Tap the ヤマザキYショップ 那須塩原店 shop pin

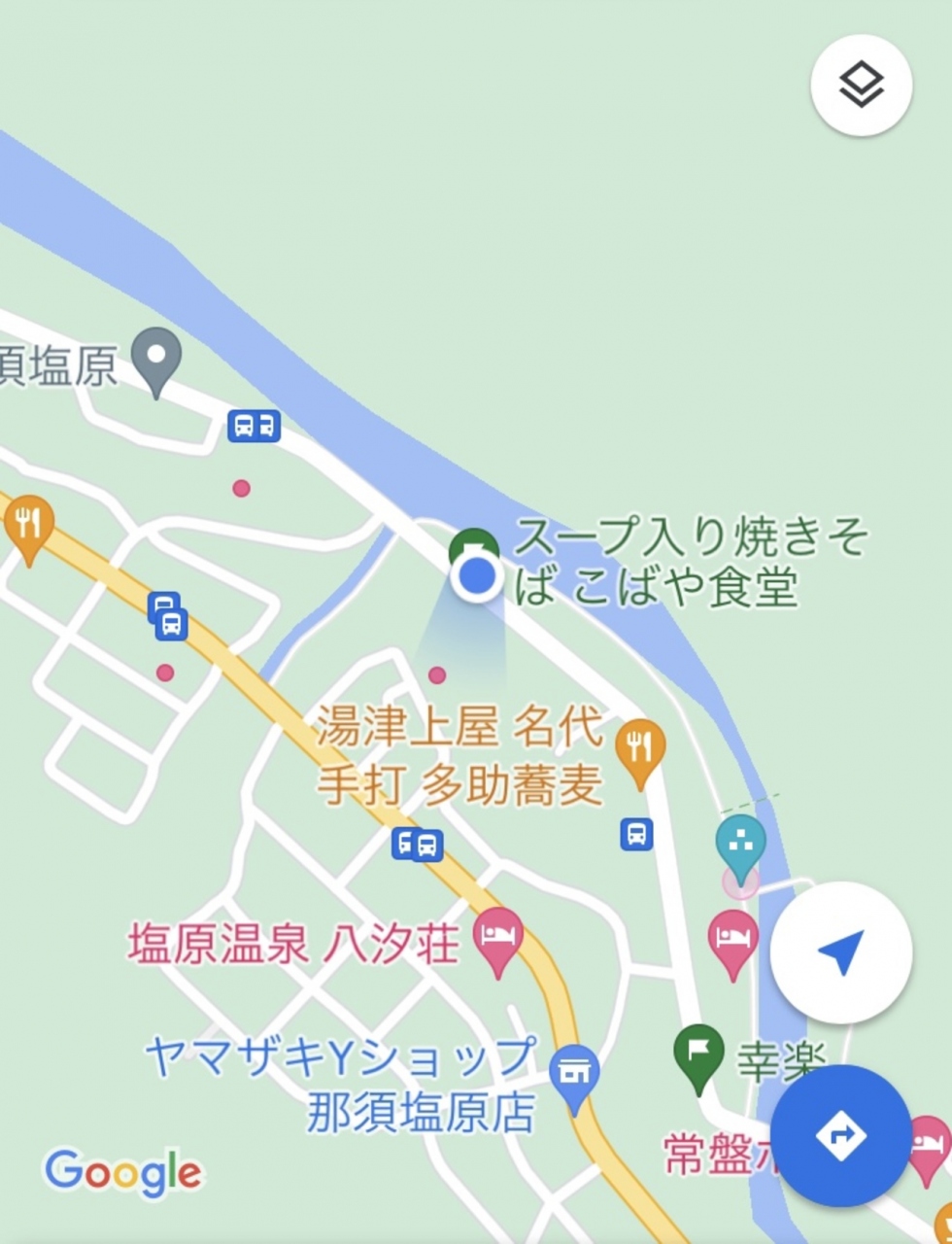(573, 1075)
